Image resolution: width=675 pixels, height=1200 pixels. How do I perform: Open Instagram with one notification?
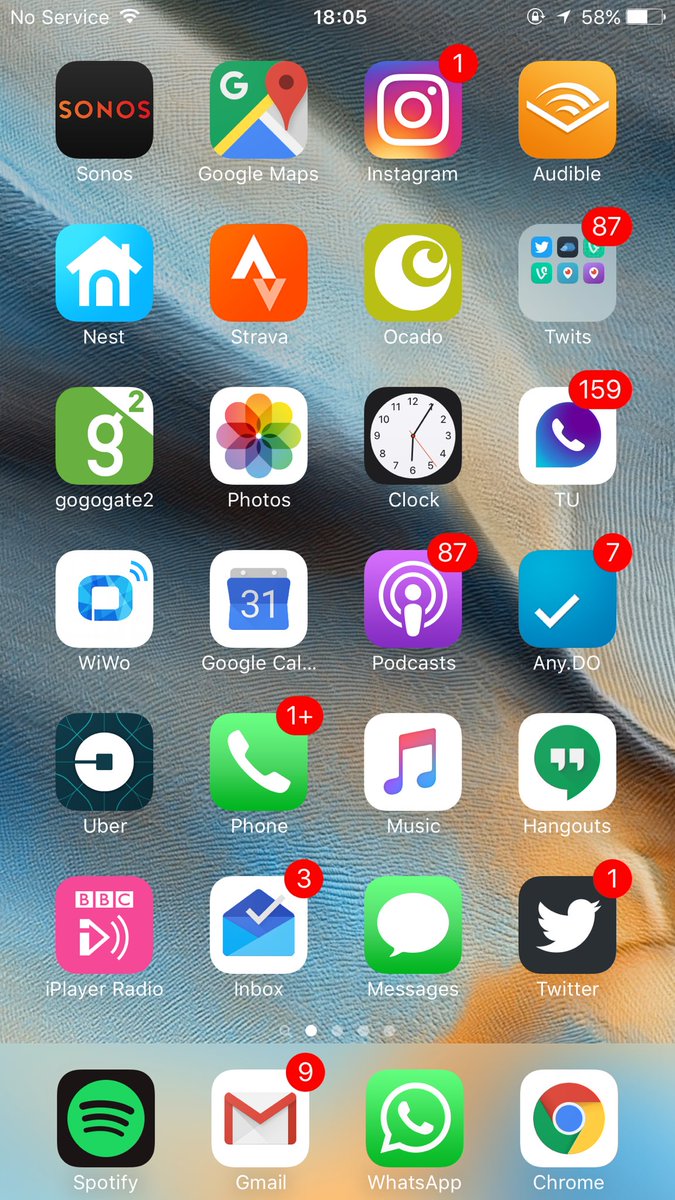413,110
